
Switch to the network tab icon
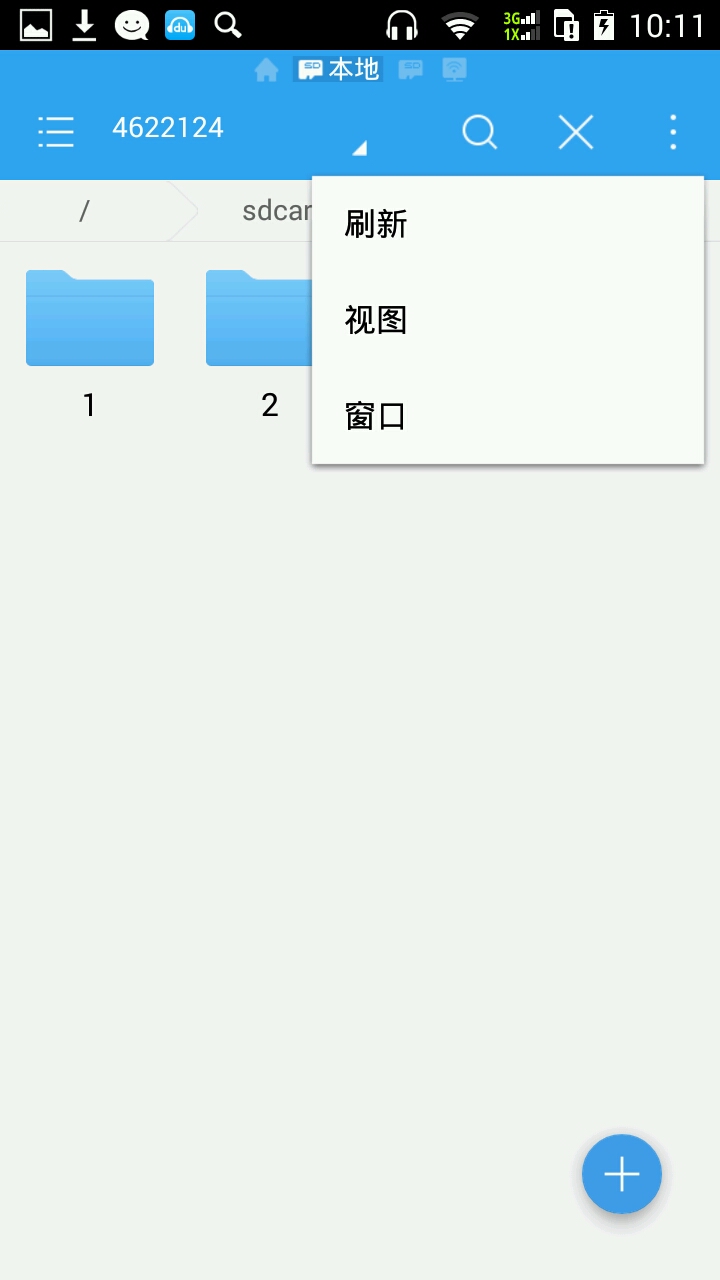pos(455,70)
